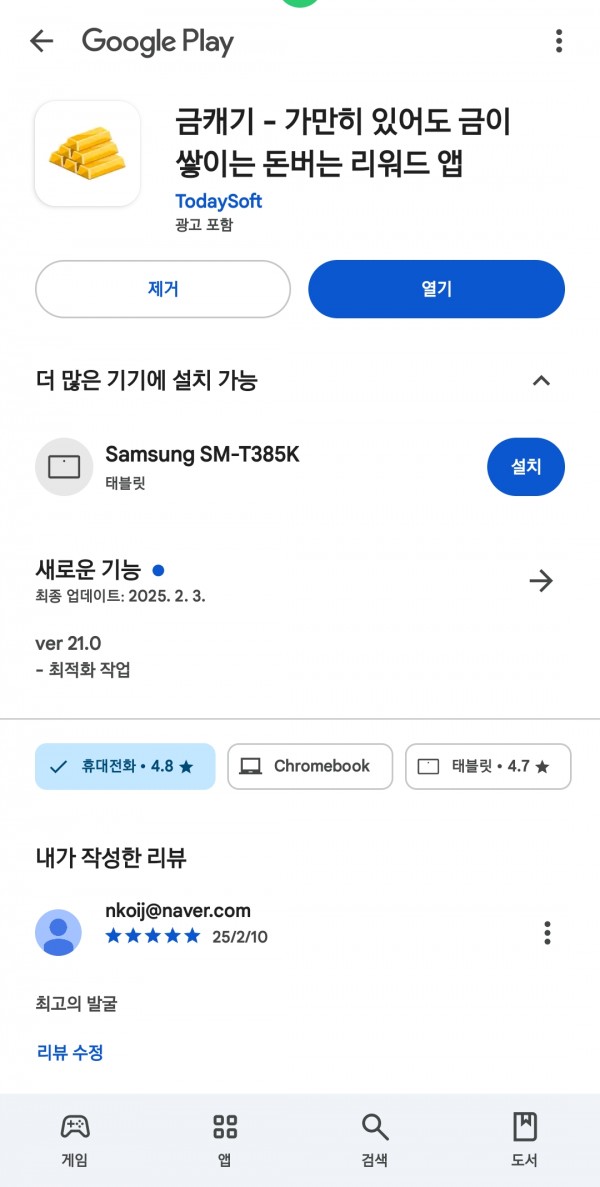Open 새로운 기능 details arrow
Screen dimensions: 600x1187
tap(541, 581)
